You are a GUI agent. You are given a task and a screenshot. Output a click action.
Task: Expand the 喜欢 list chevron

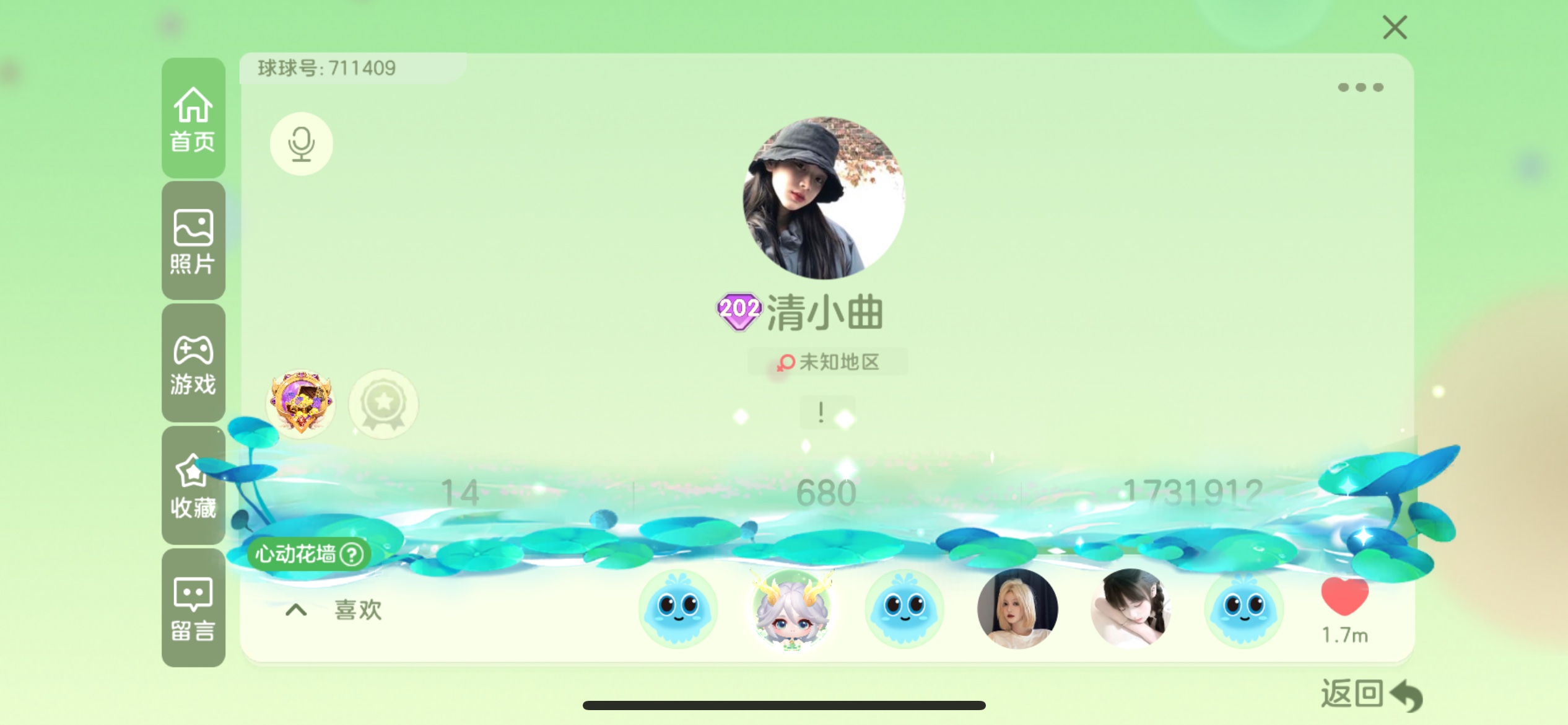click(296, 610)
